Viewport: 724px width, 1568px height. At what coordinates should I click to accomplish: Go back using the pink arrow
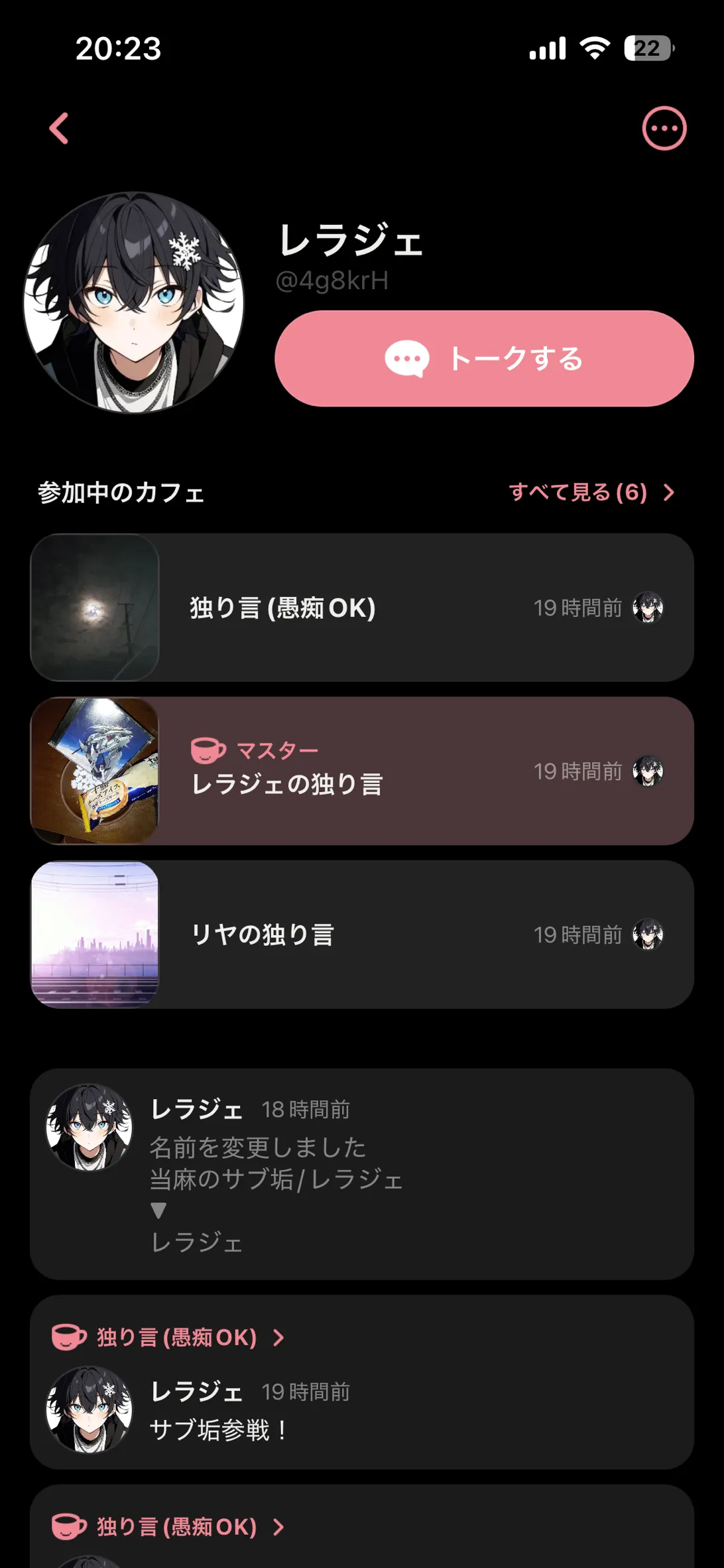pos(59,128)
